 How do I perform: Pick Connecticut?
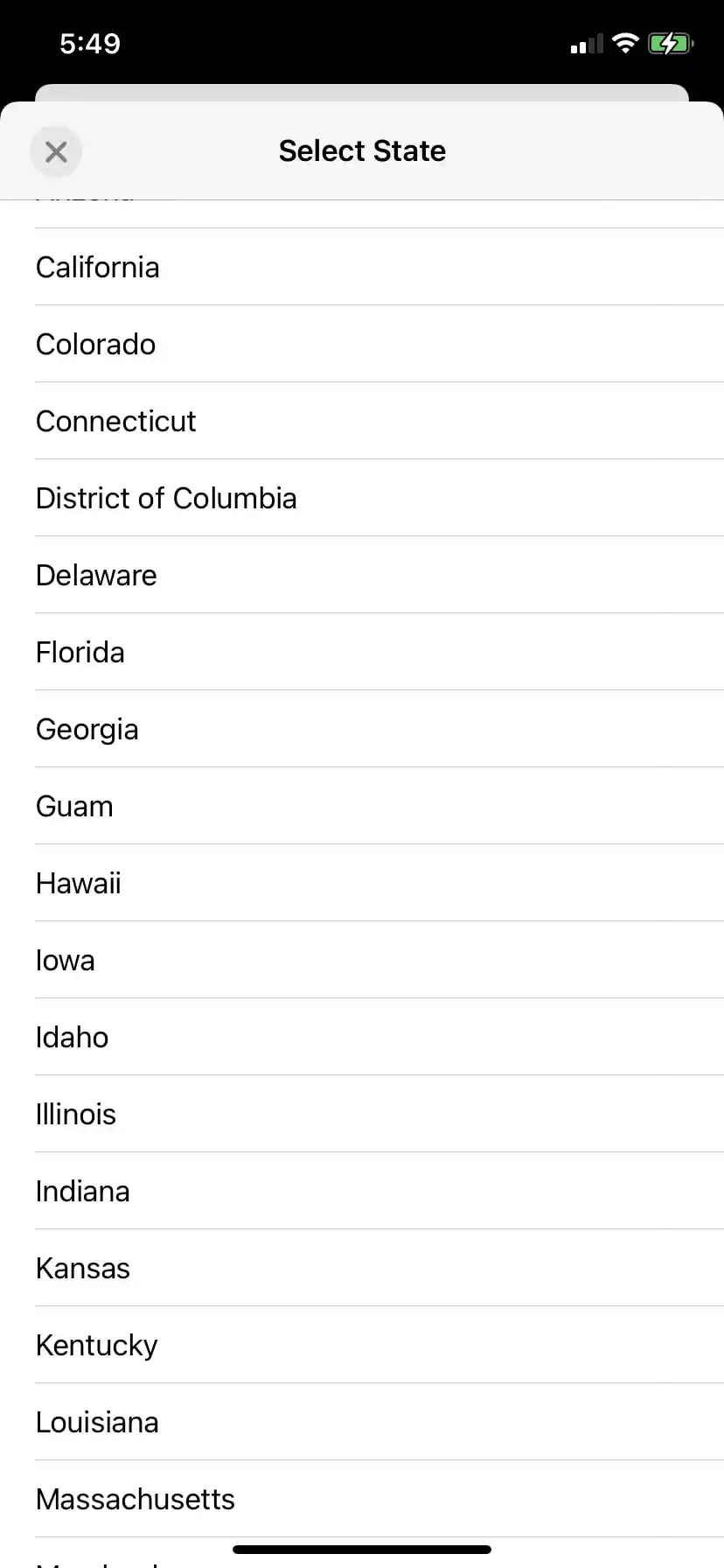362,421
